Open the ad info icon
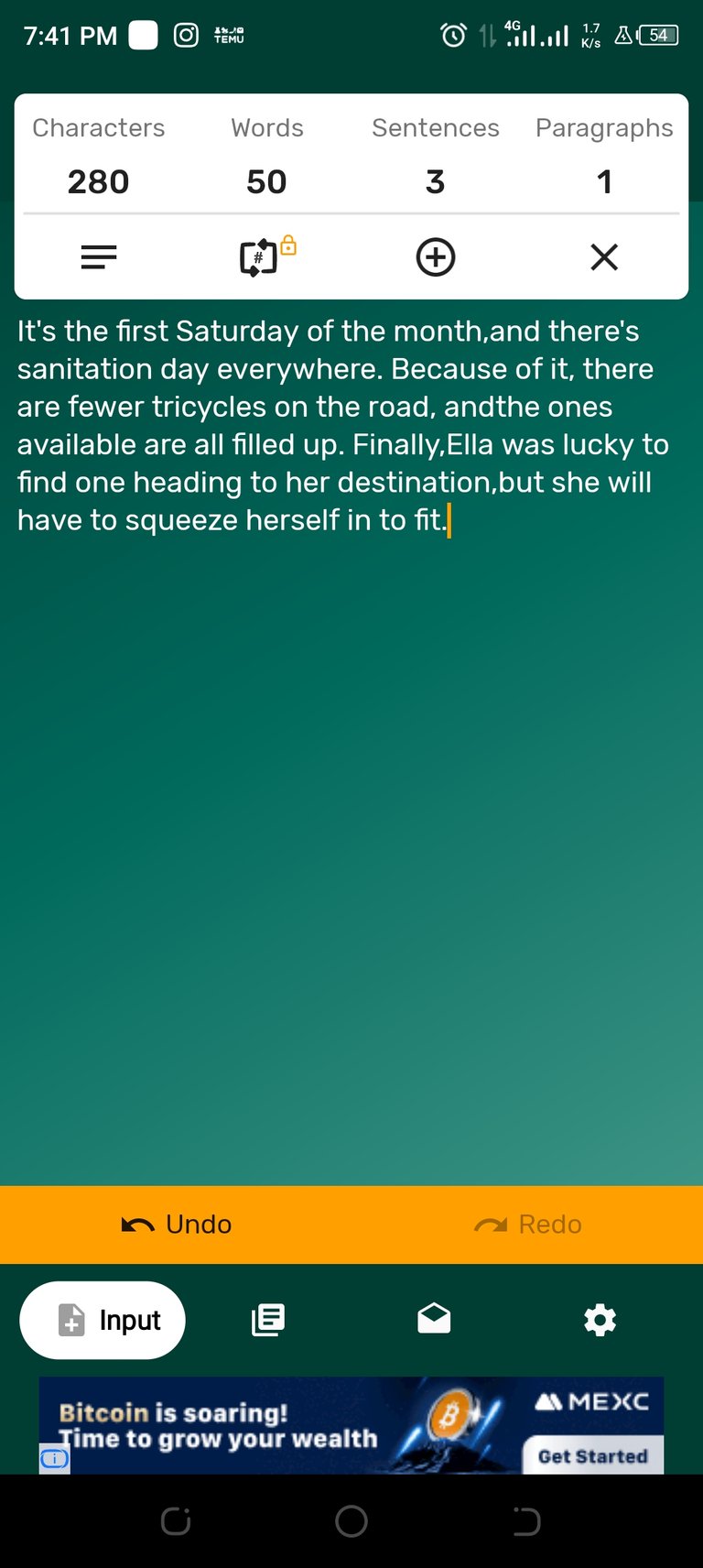The height and width of the screenshot is (1568, 703). coord(54,1458)
